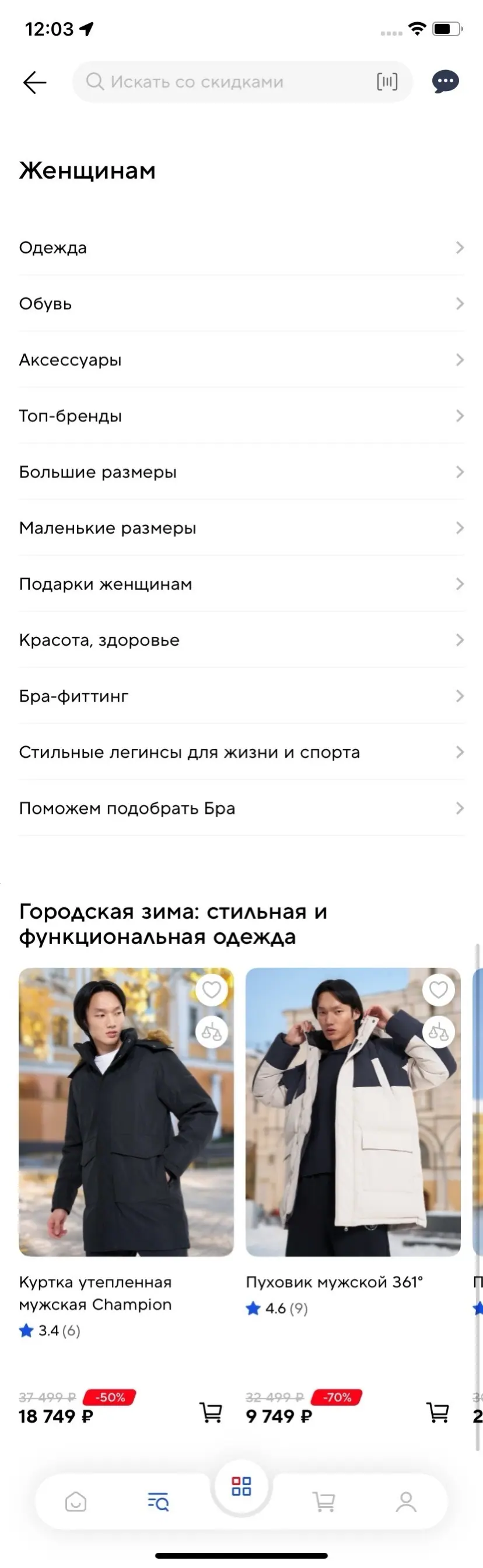Open Поможем подобрать Бра
This screenshot has height=1568, width=483.
pos(242,809)
